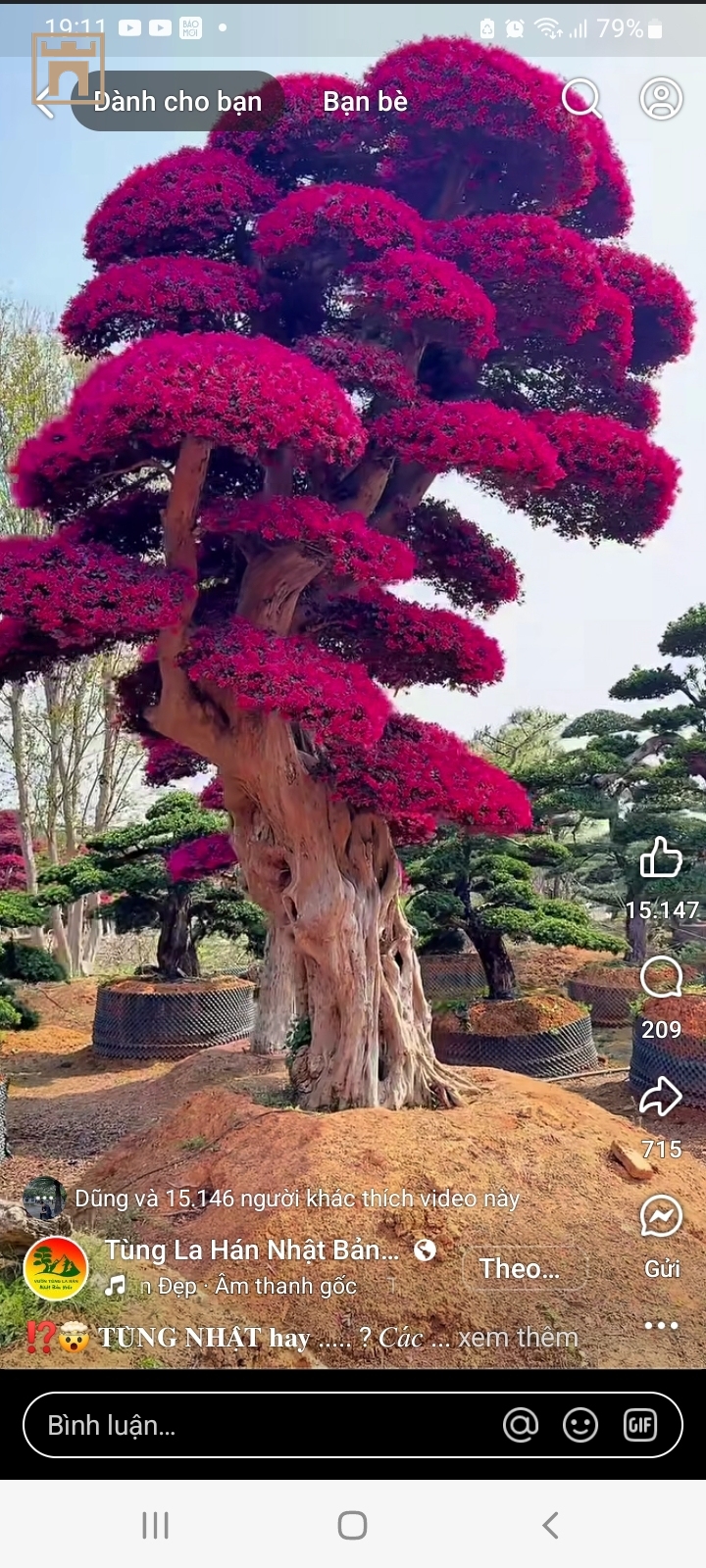The image size is (706, 1568).
Task: Expand caption with xem thêm
Action: (518, 1338)
